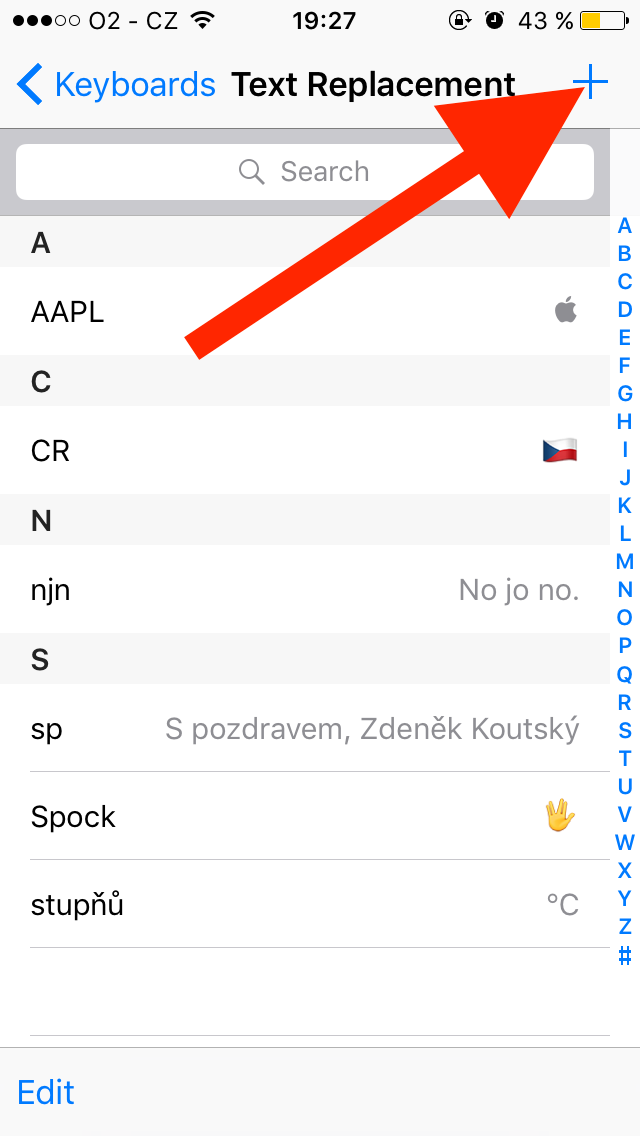This screenshot has height=1136, width=640.
Task: Go back to Keyboards settings
Action: [117, 85]
